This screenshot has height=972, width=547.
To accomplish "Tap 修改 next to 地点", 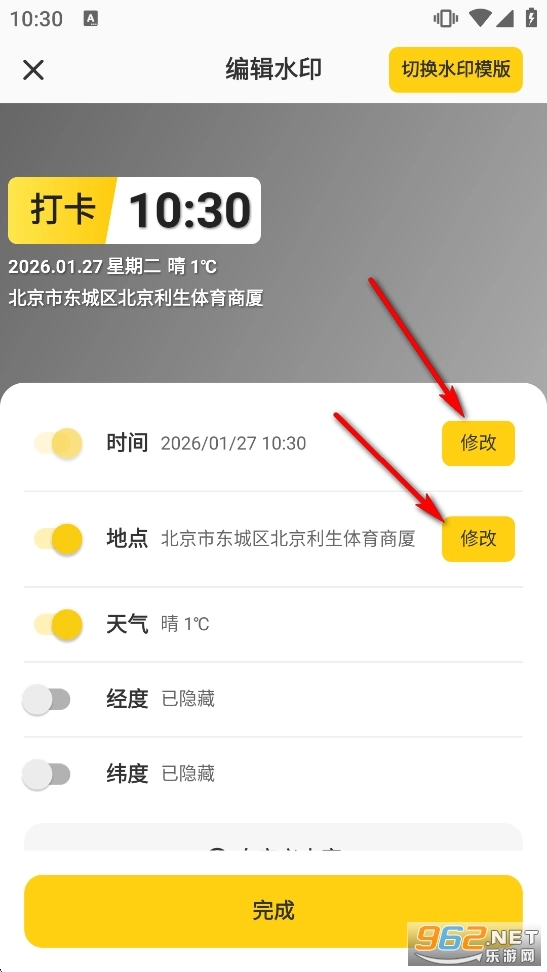I will (478, 539).
